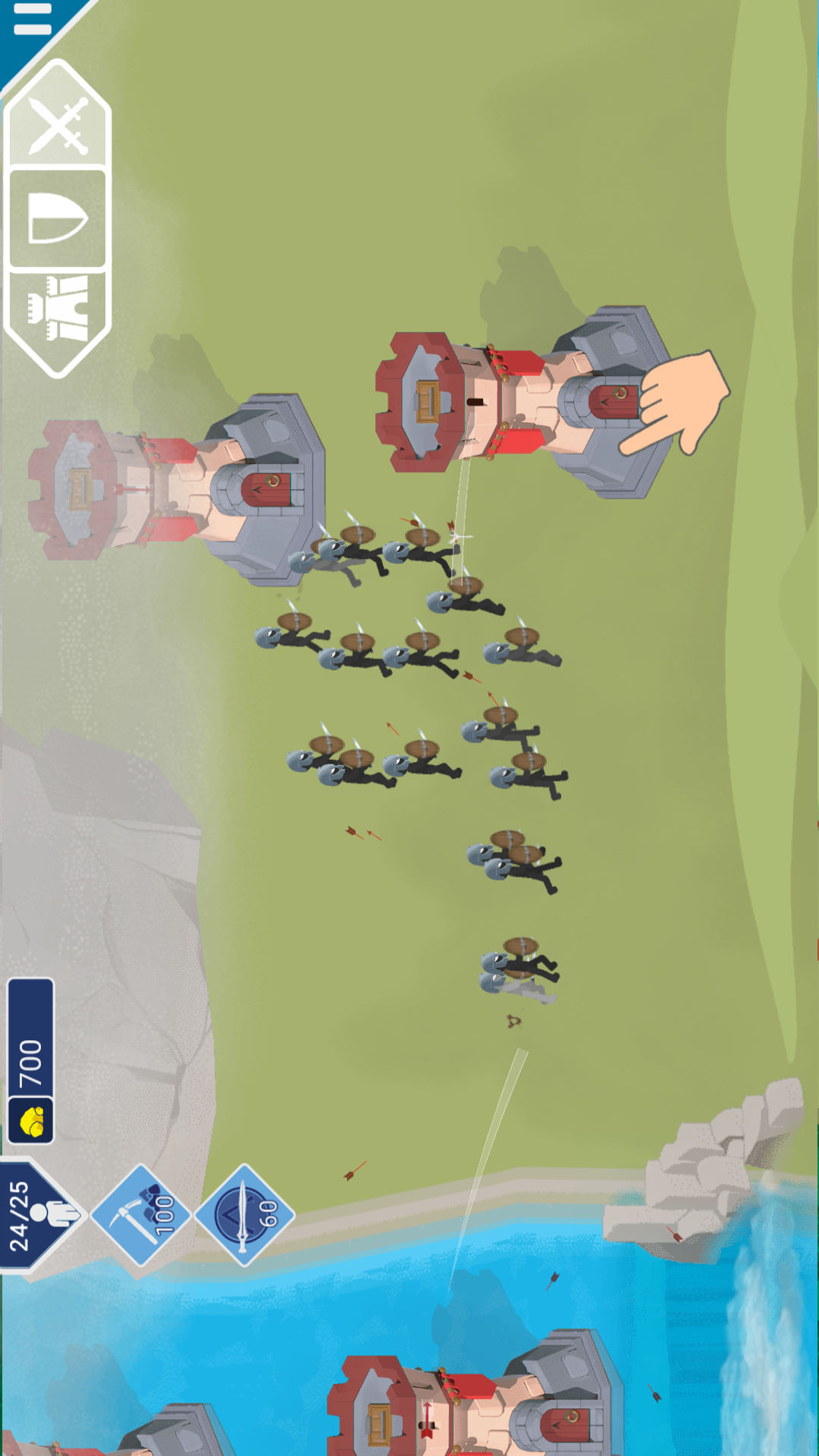Screen dimensions: 819x1456
Task: Buy the pickaxe upgrade costing 100
Action: (142, 1215)
